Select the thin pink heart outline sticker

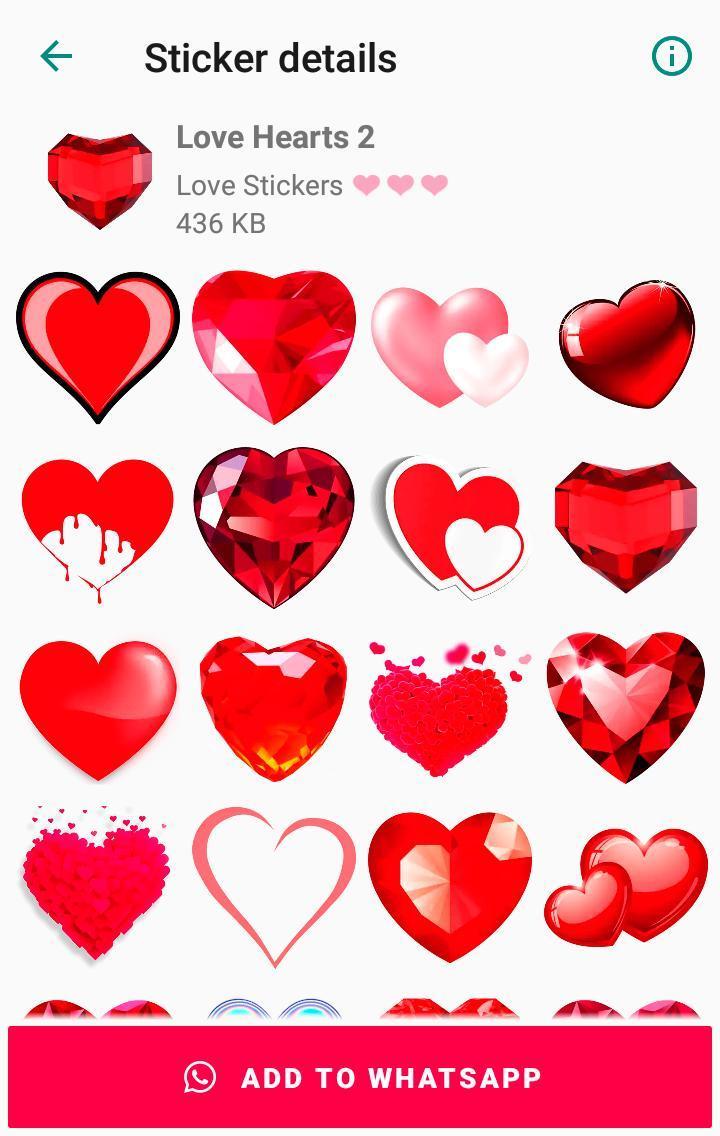click(272, 882)
